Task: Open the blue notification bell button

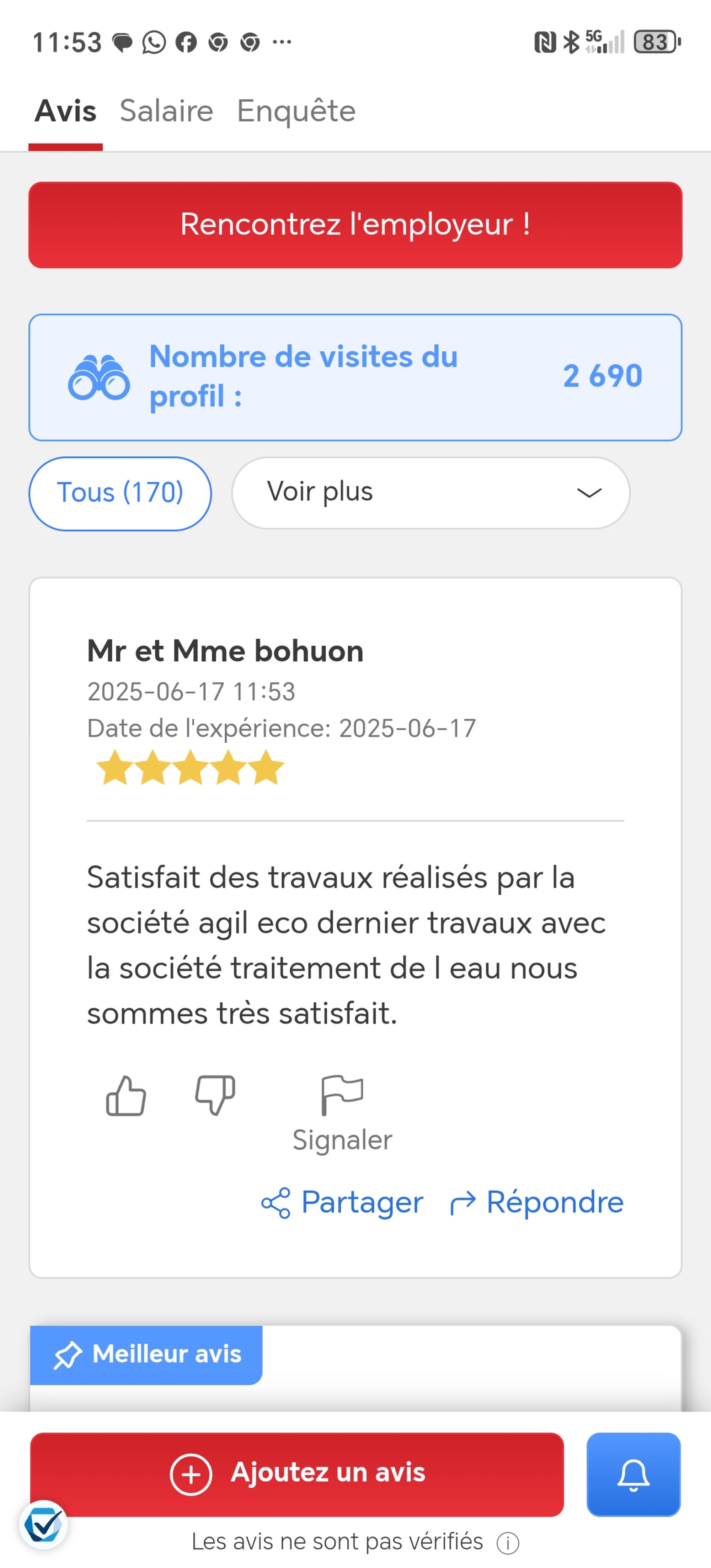Action: (x=633, y=1474)
